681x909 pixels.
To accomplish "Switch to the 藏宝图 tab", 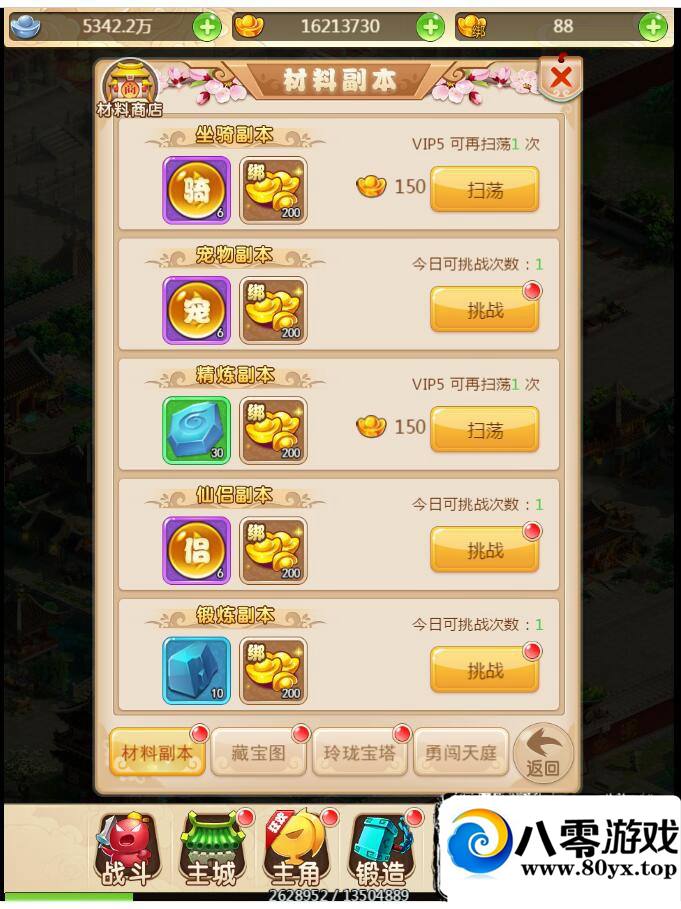I will (258, 752).
